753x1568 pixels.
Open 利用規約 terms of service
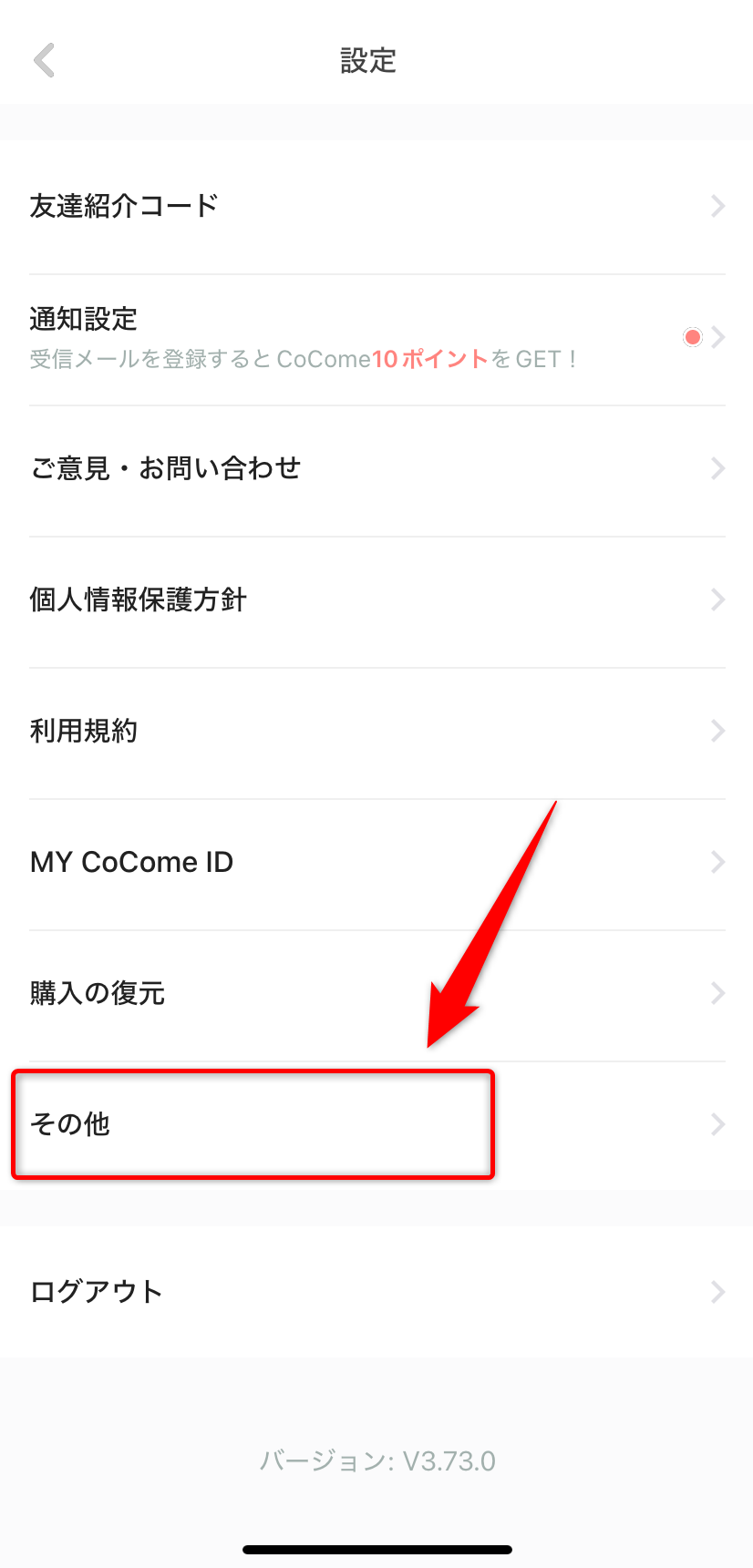376,732
